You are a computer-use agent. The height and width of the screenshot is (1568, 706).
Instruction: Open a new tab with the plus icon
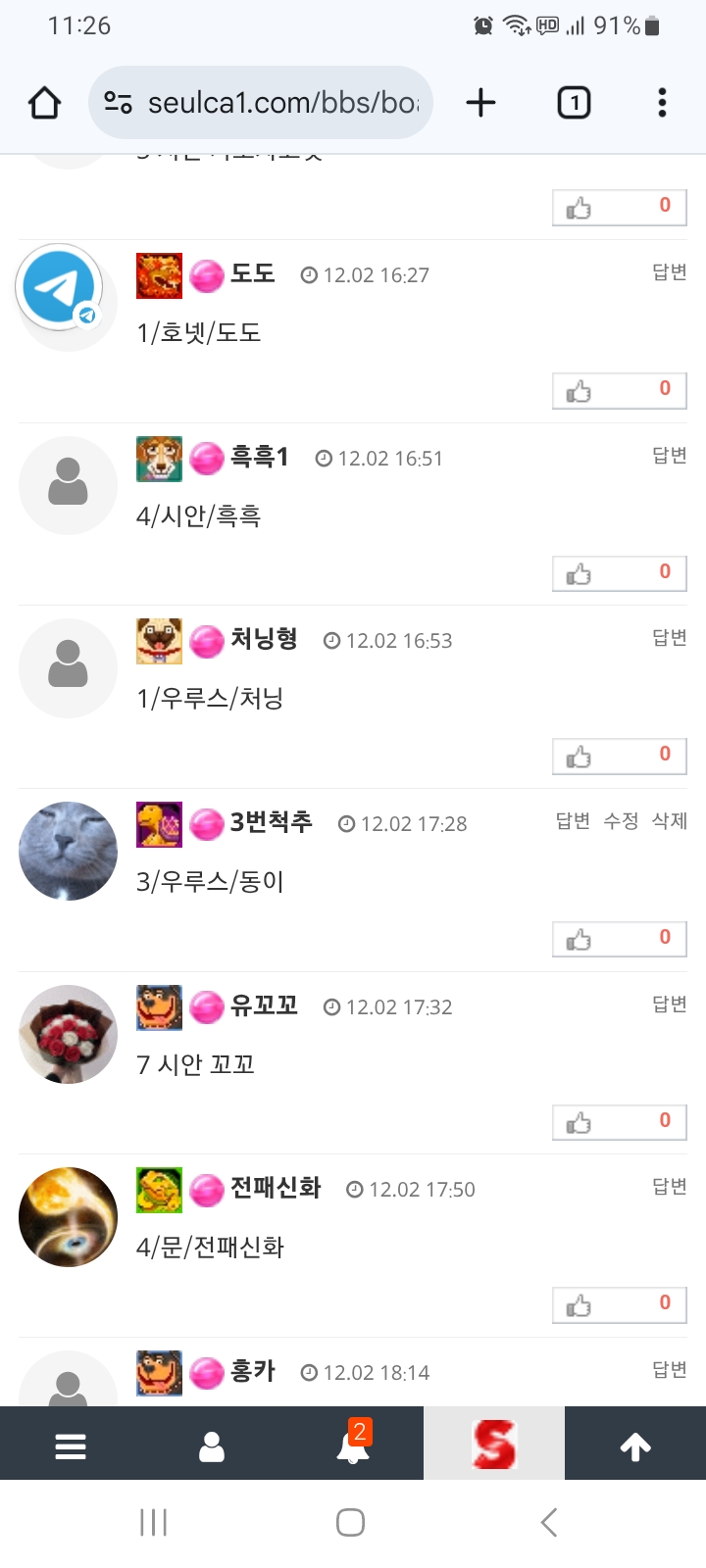coord(480,102)
